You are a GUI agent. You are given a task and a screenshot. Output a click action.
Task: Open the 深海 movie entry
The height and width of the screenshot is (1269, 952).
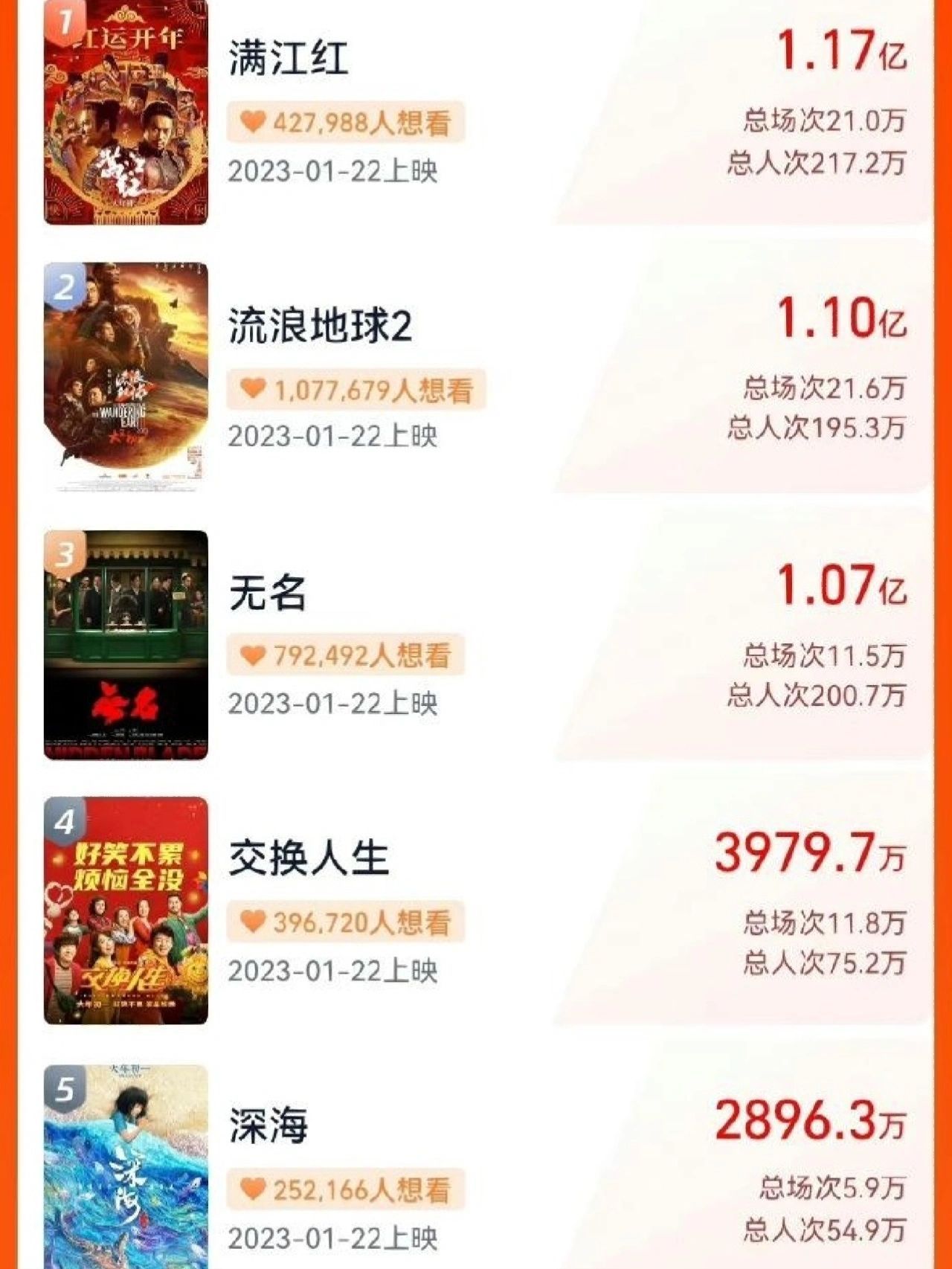268,1125
